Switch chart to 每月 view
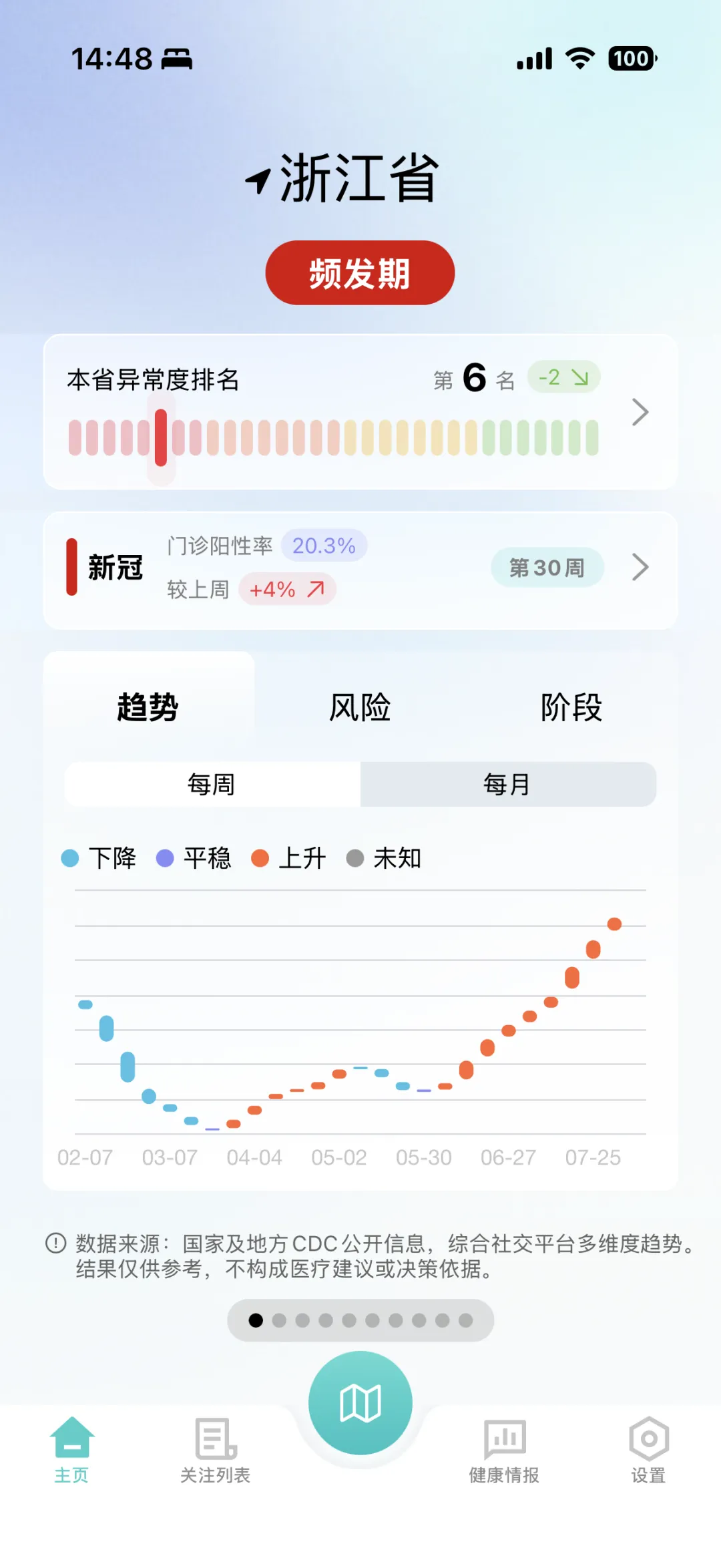 coord(508,784)
